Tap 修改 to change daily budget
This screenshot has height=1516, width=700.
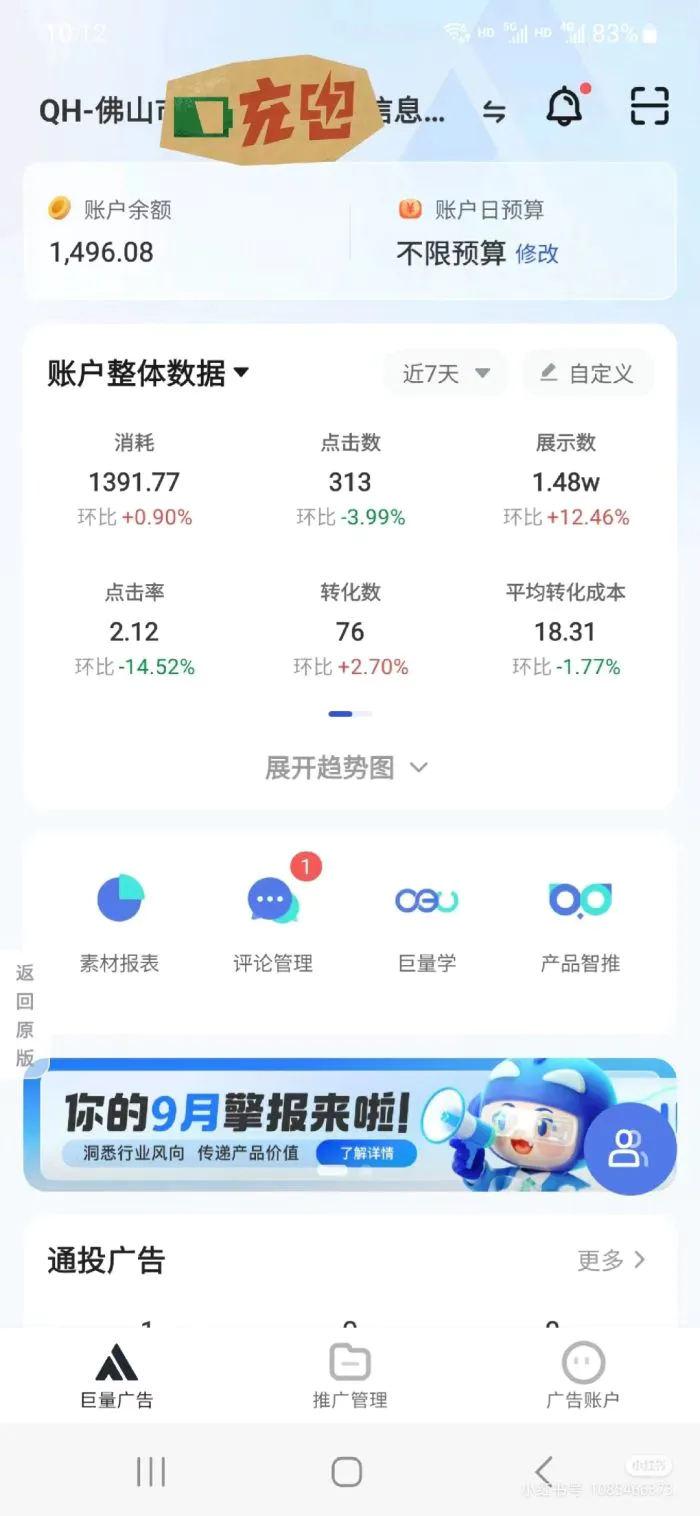537,254
